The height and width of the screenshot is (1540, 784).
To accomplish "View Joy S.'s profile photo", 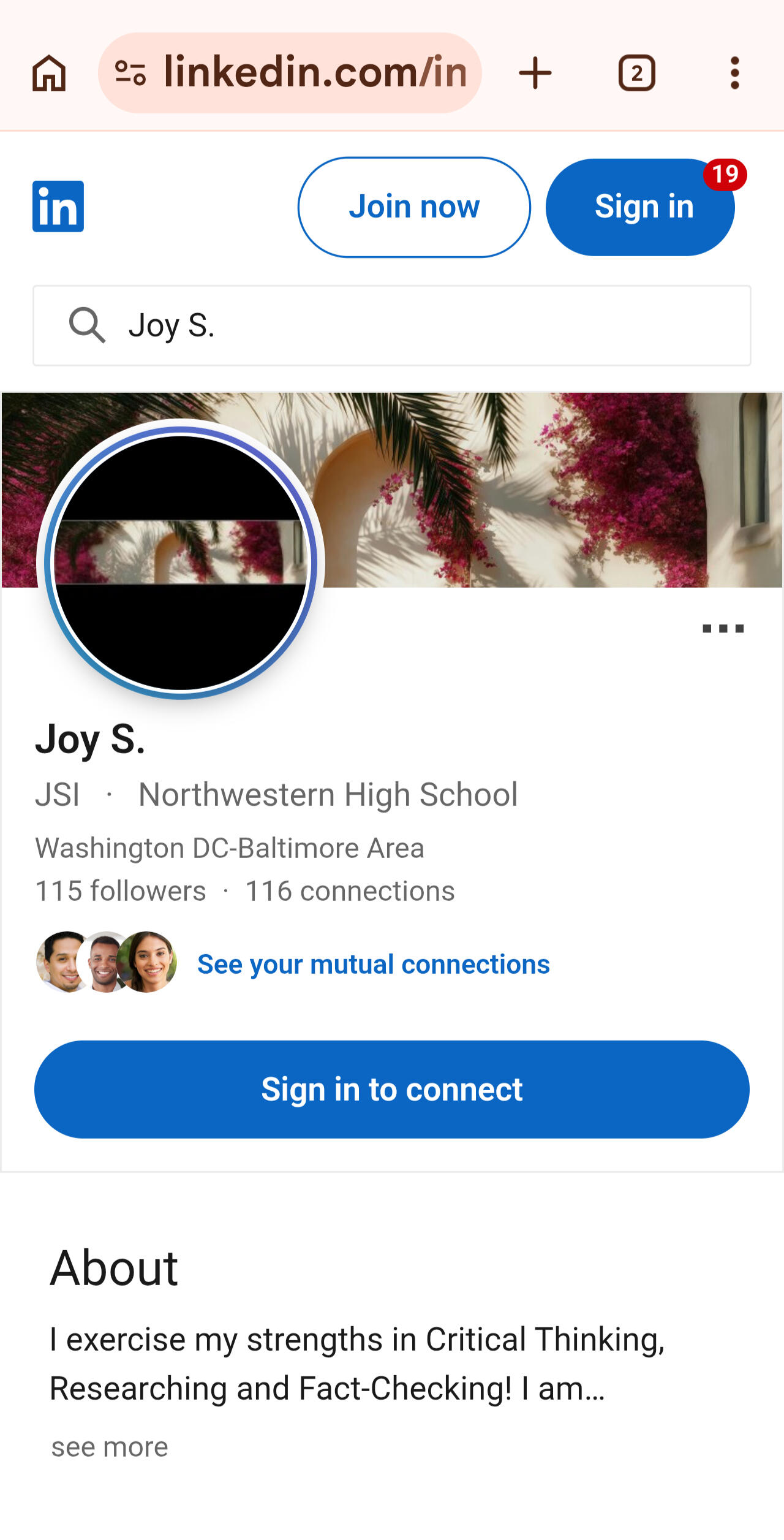I will (181, 562).
